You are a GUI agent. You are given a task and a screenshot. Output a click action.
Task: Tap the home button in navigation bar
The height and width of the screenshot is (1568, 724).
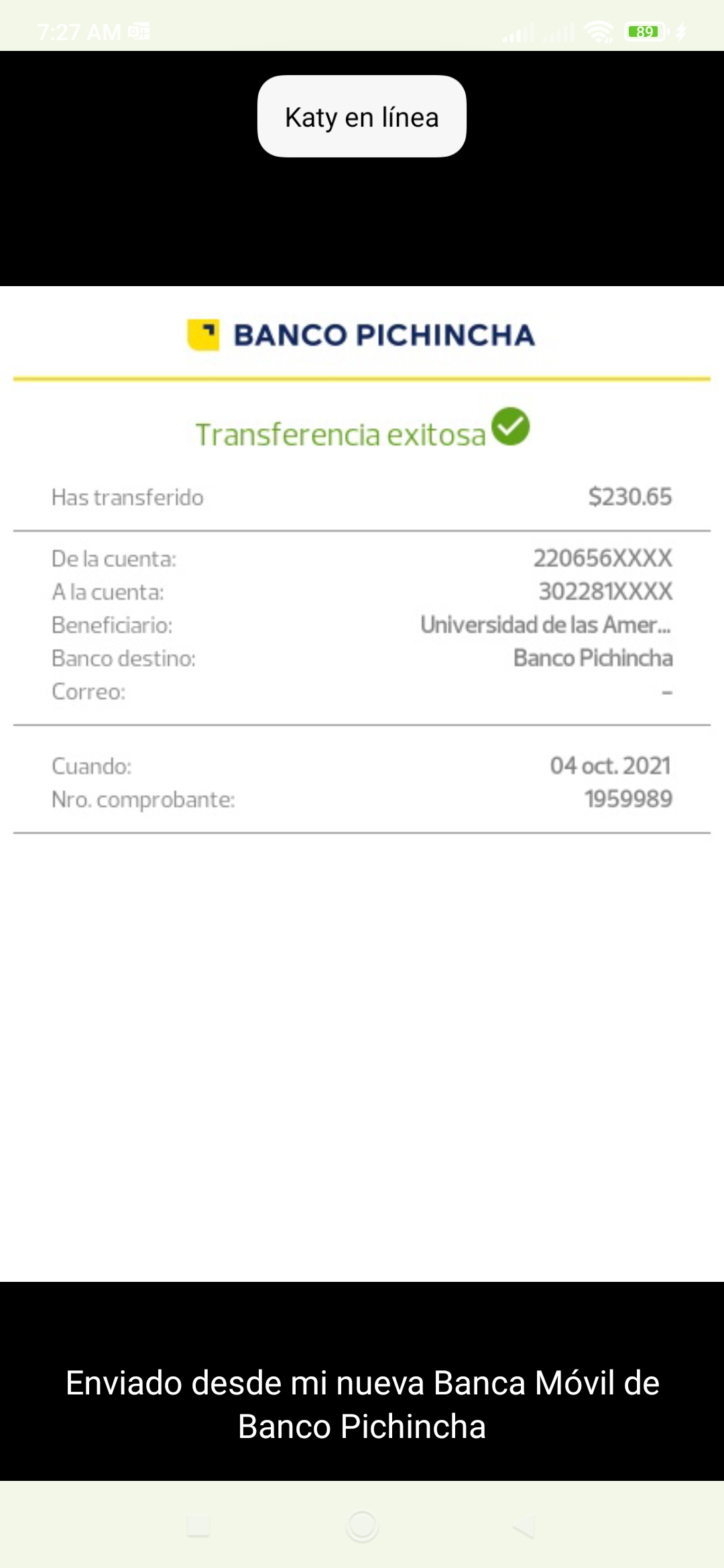click(362, 1526)
